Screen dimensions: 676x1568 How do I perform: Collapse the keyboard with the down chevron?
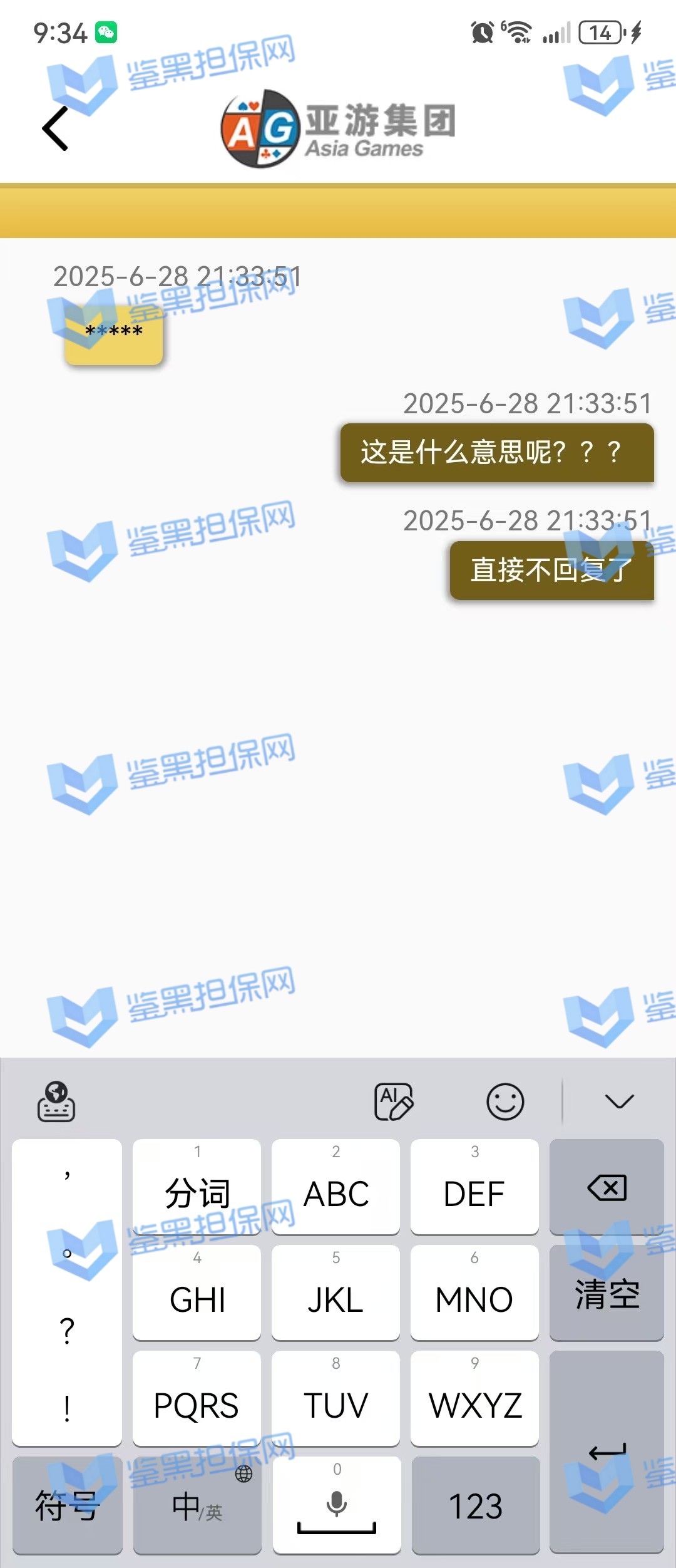620,1101
